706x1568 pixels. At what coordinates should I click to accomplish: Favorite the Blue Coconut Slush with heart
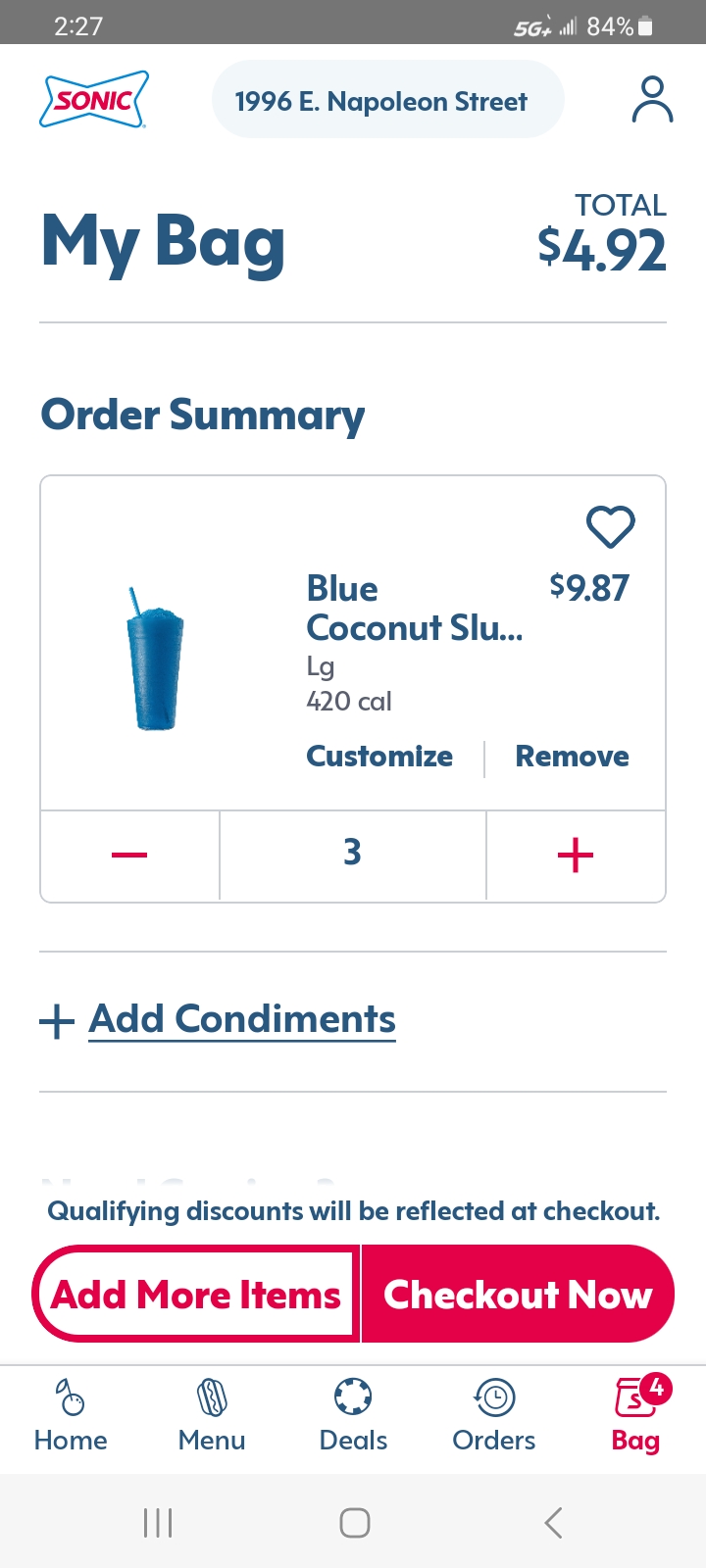[x=610, y=527]
